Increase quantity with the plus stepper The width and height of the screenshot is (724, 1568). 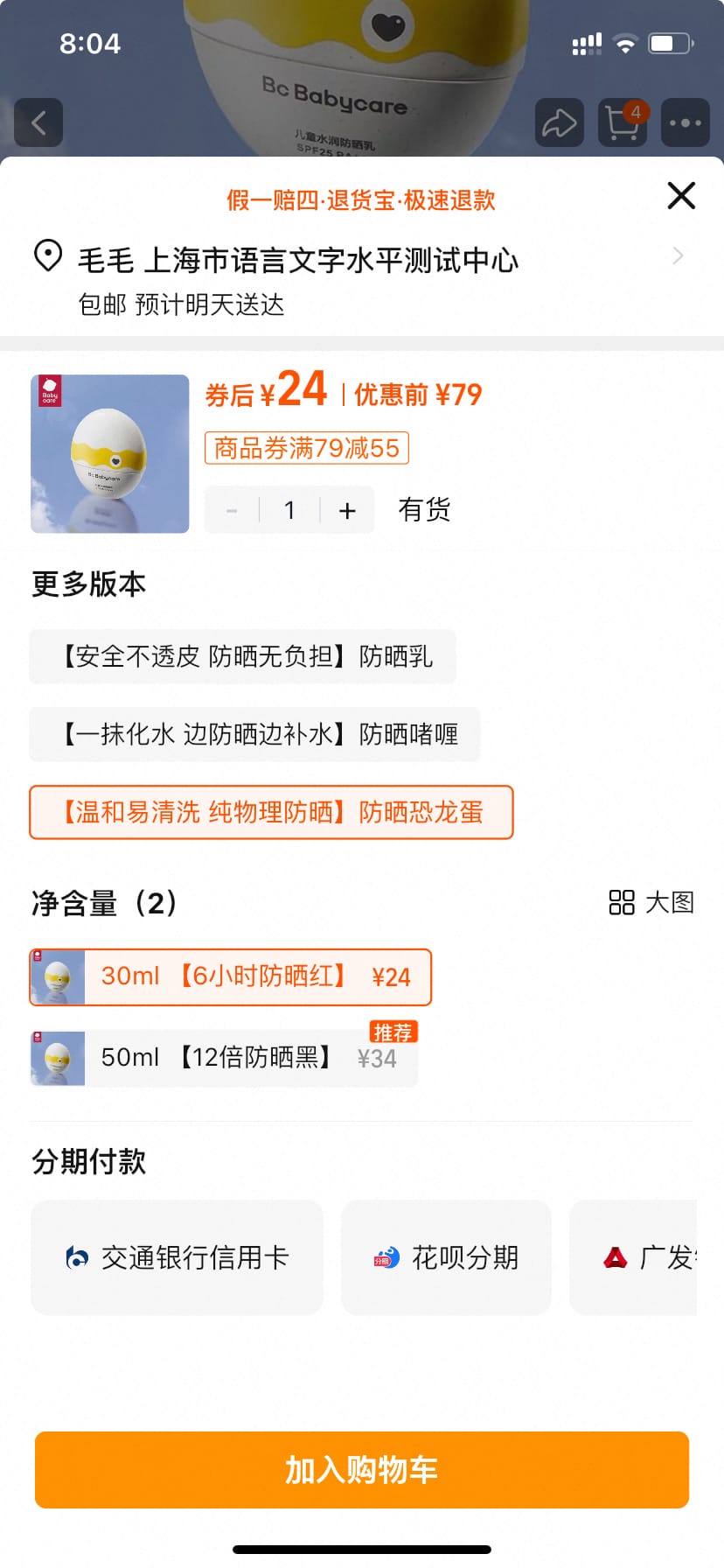pos(347,509)
